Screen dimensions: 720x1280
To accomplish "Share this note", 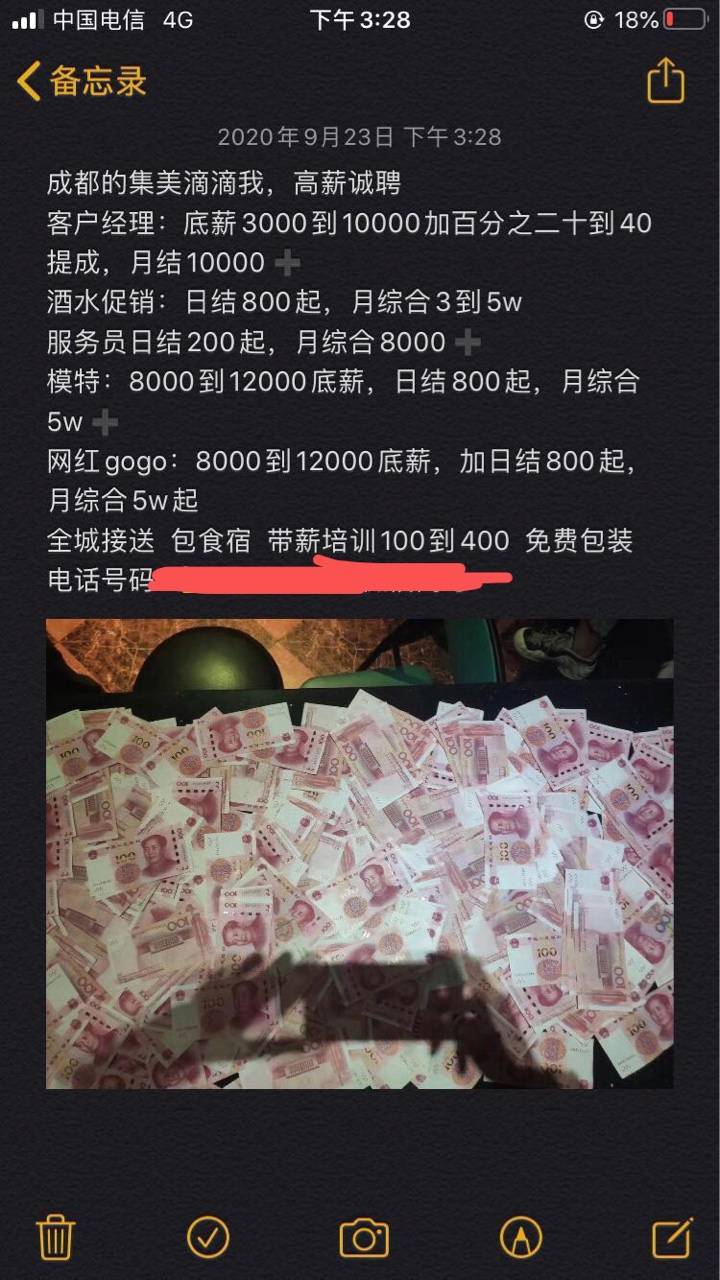I will (x=666, y=81).
